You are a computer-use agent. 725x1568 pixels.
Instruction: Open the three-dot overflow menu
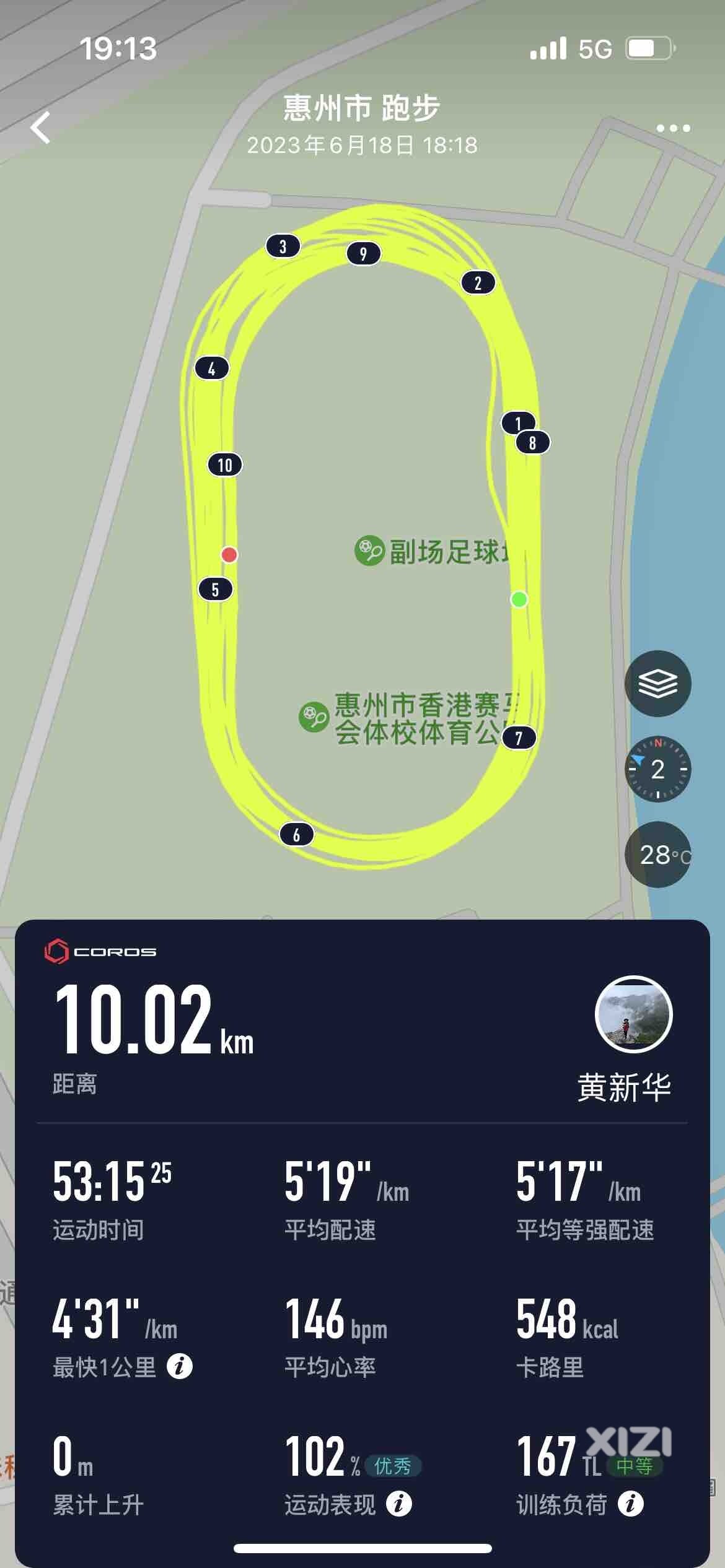click(673, 128)
